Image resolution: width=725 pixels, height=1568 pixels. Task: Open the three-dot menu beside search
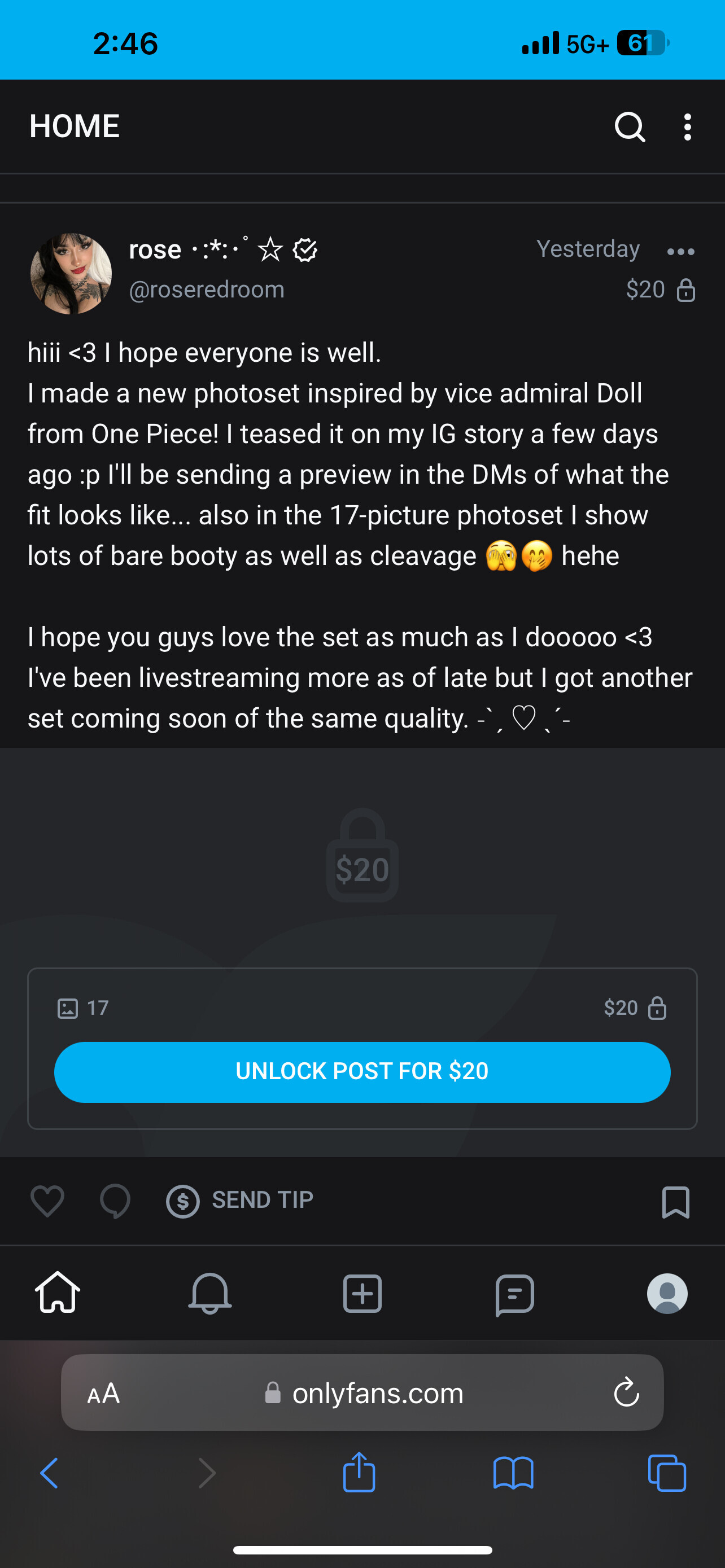click(687, 126)
